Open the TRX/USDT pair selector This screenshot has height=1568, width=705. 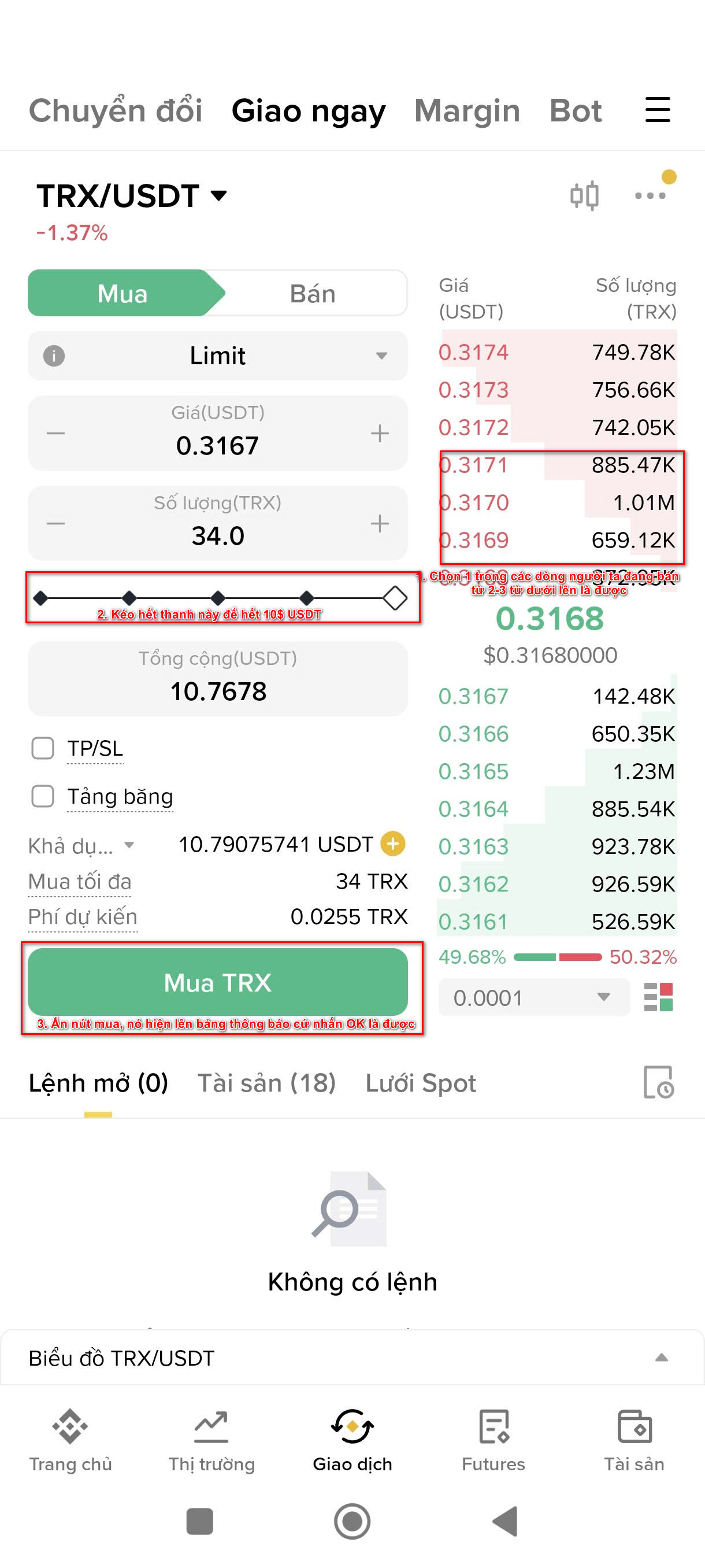coord(131,196)
